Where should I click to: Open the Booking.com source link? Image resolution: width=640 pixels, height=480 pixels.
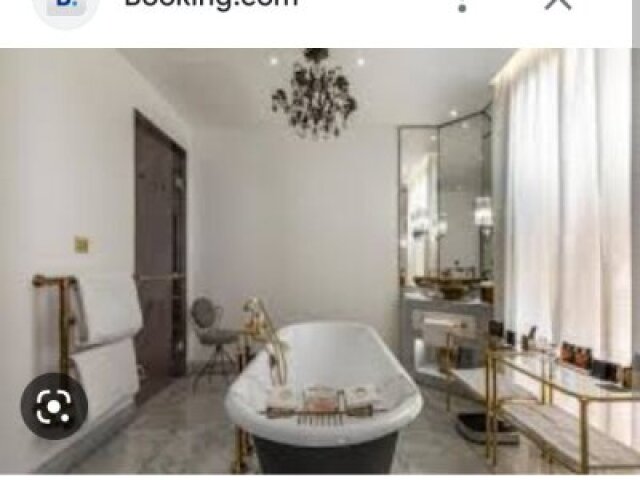pyautogui.click(x=210, y=3)
